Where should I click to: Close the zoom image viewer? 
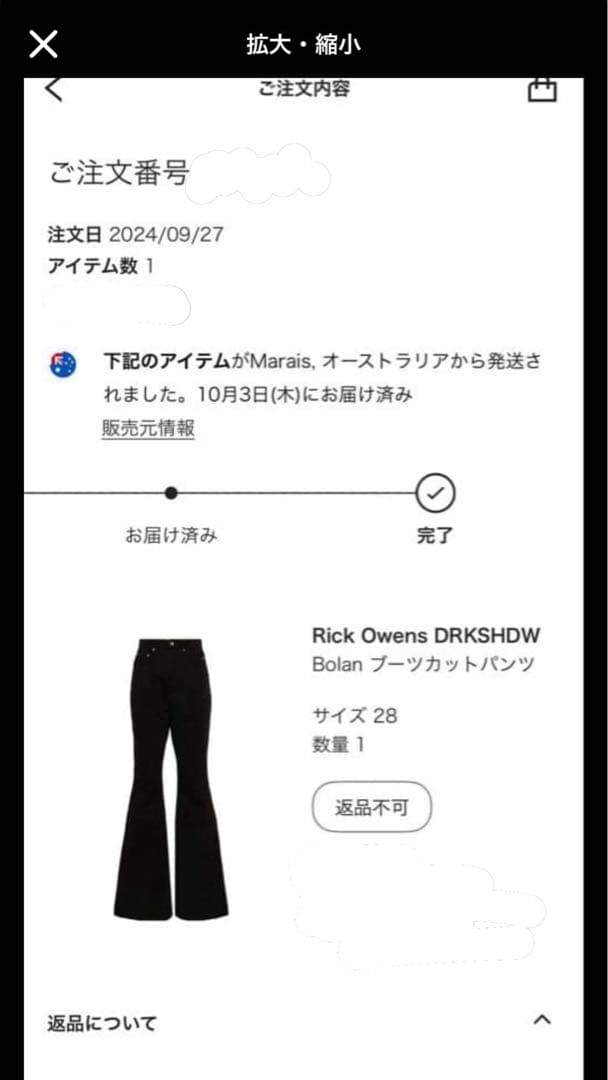pos(43,44)
